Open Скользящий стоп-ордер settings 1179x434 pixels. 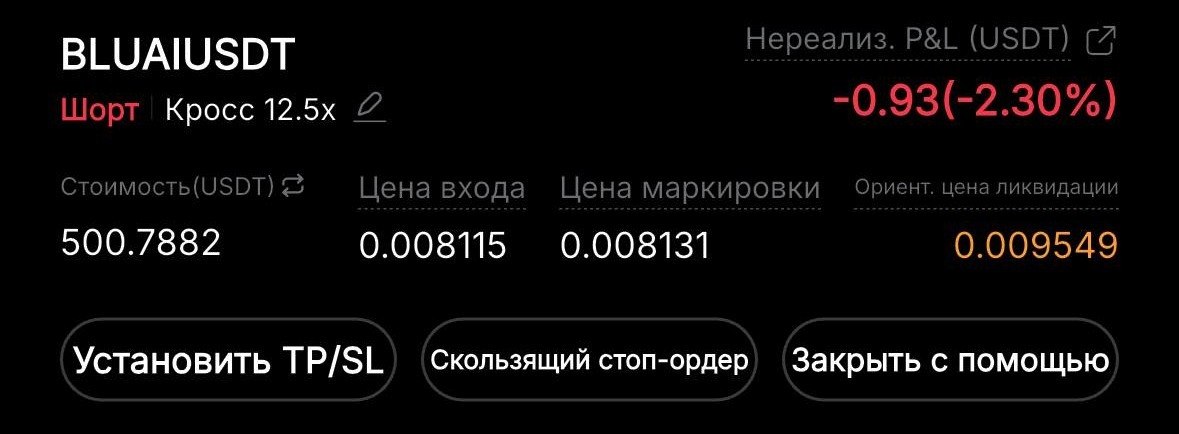589,360
